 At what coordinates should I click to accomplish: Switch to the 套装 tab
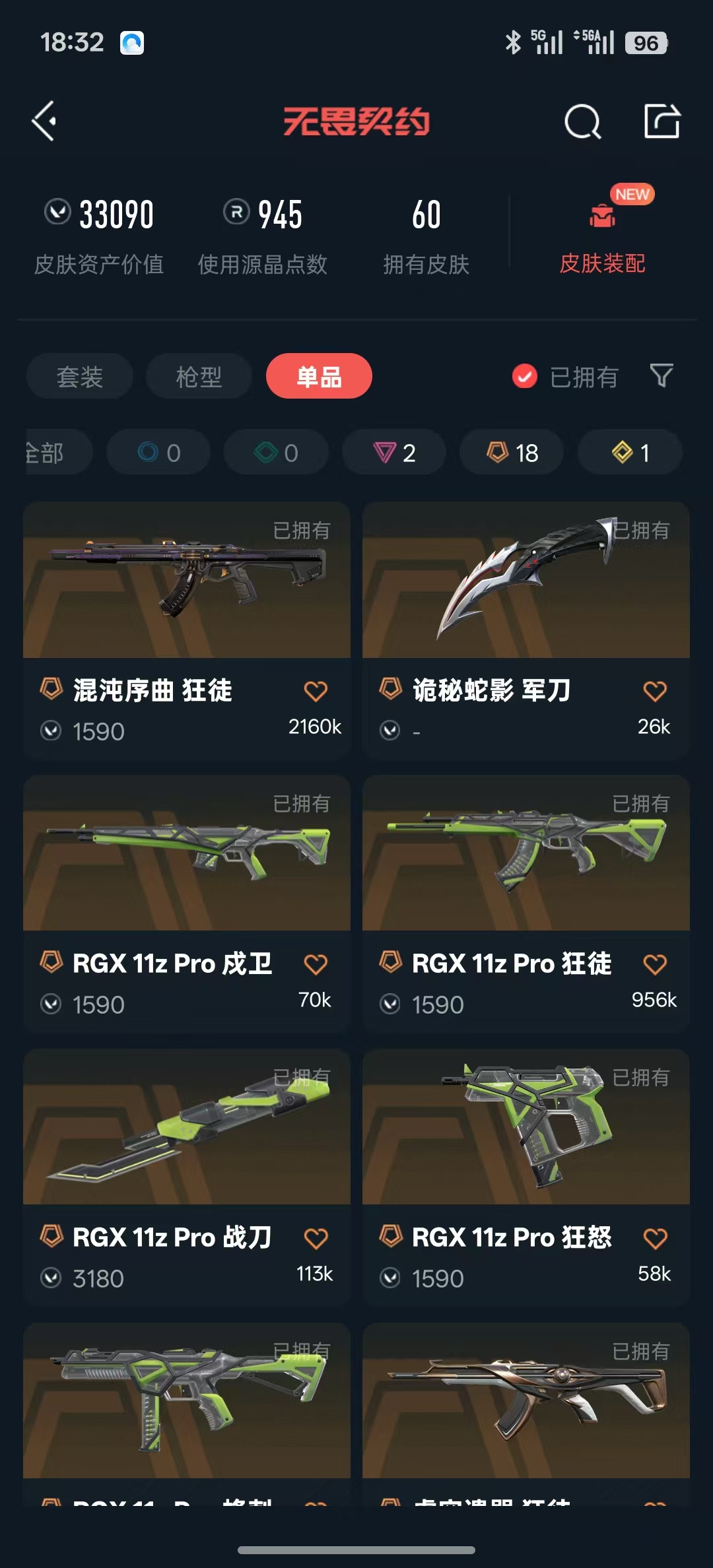pyautogui.click(x=80, y=376)
